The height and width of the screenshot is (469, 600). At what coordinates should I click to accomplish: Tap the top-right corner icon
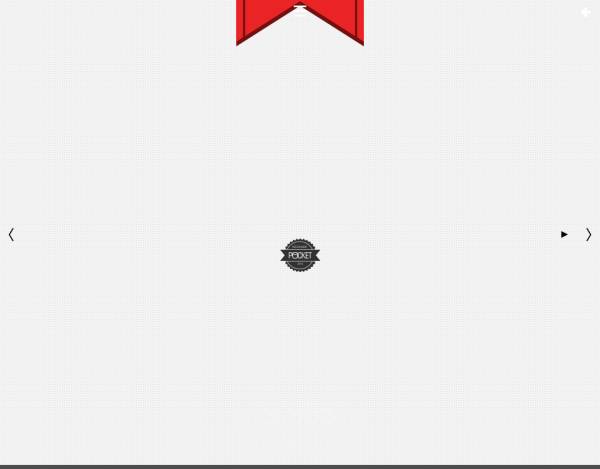[586, 12]
